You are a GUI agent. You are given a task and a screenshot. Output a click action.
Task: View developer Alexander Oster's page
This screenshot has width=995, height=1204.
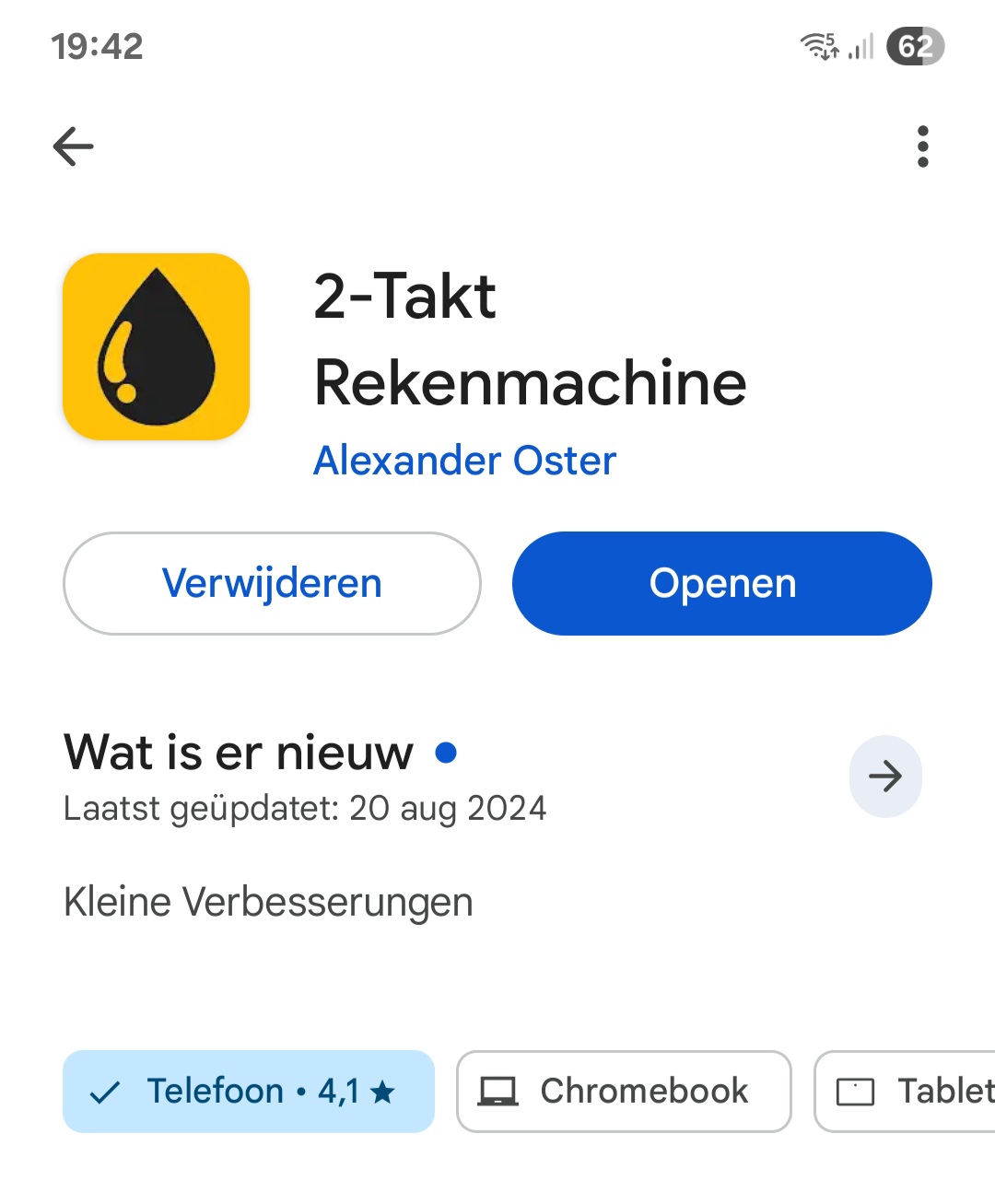464,461
